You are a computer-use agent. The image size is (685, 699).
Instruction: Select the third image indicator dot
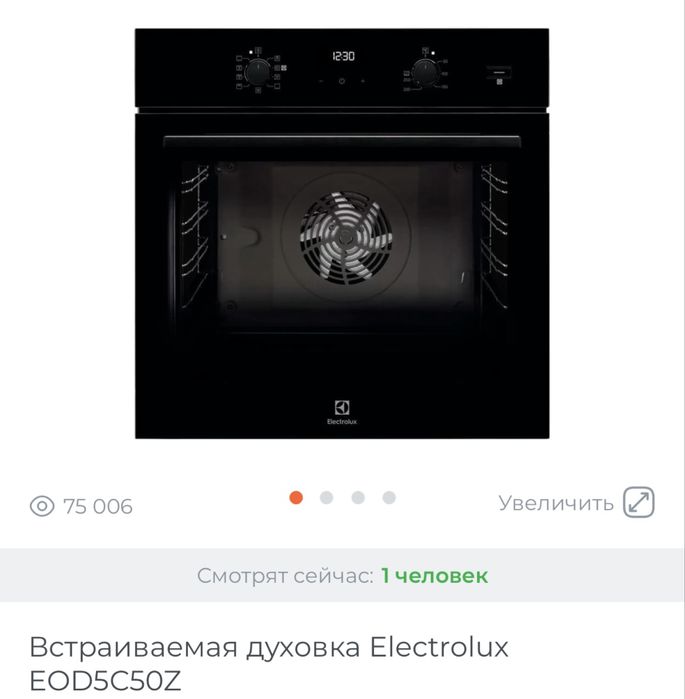click(358, 497)
